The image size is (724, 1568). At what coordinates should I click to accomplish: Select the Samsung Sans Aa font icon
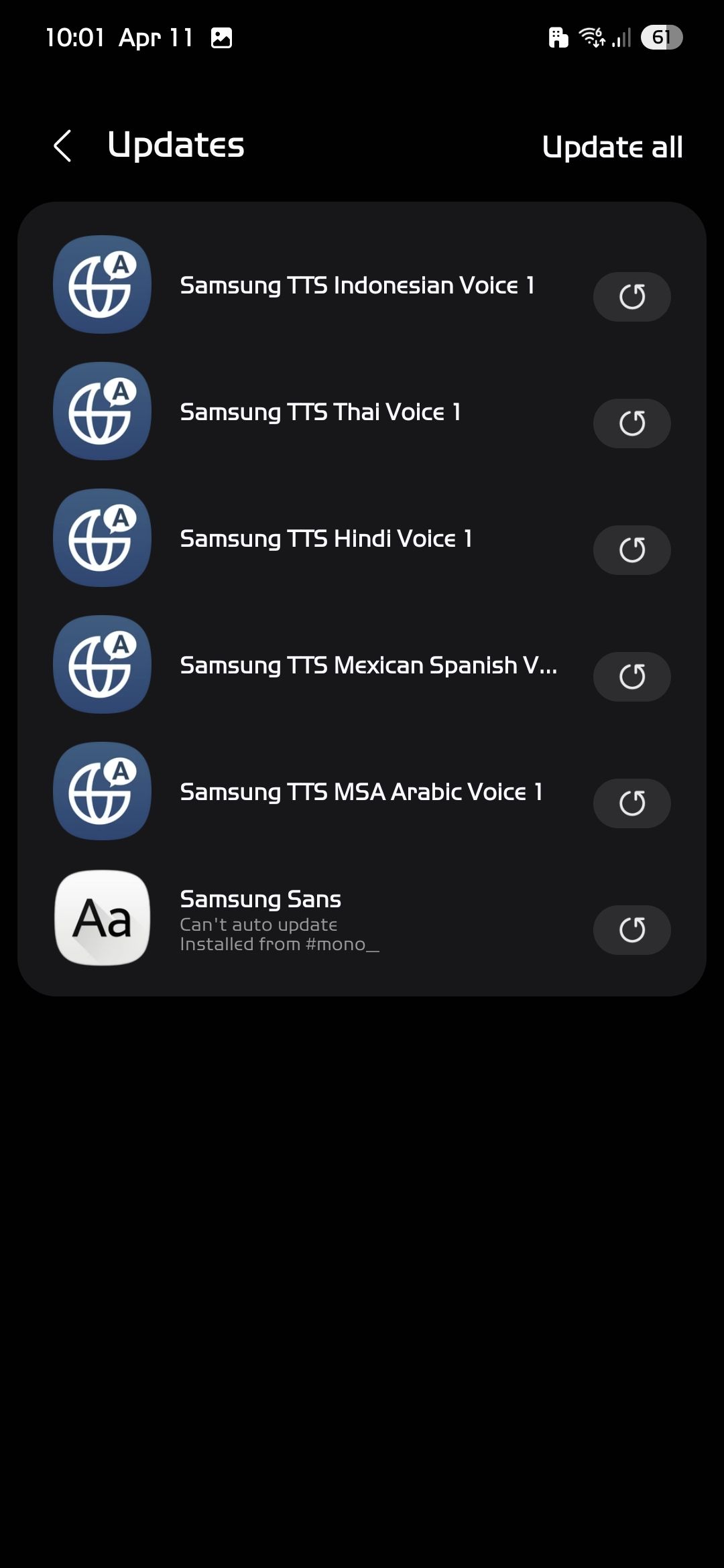[102, 919]
